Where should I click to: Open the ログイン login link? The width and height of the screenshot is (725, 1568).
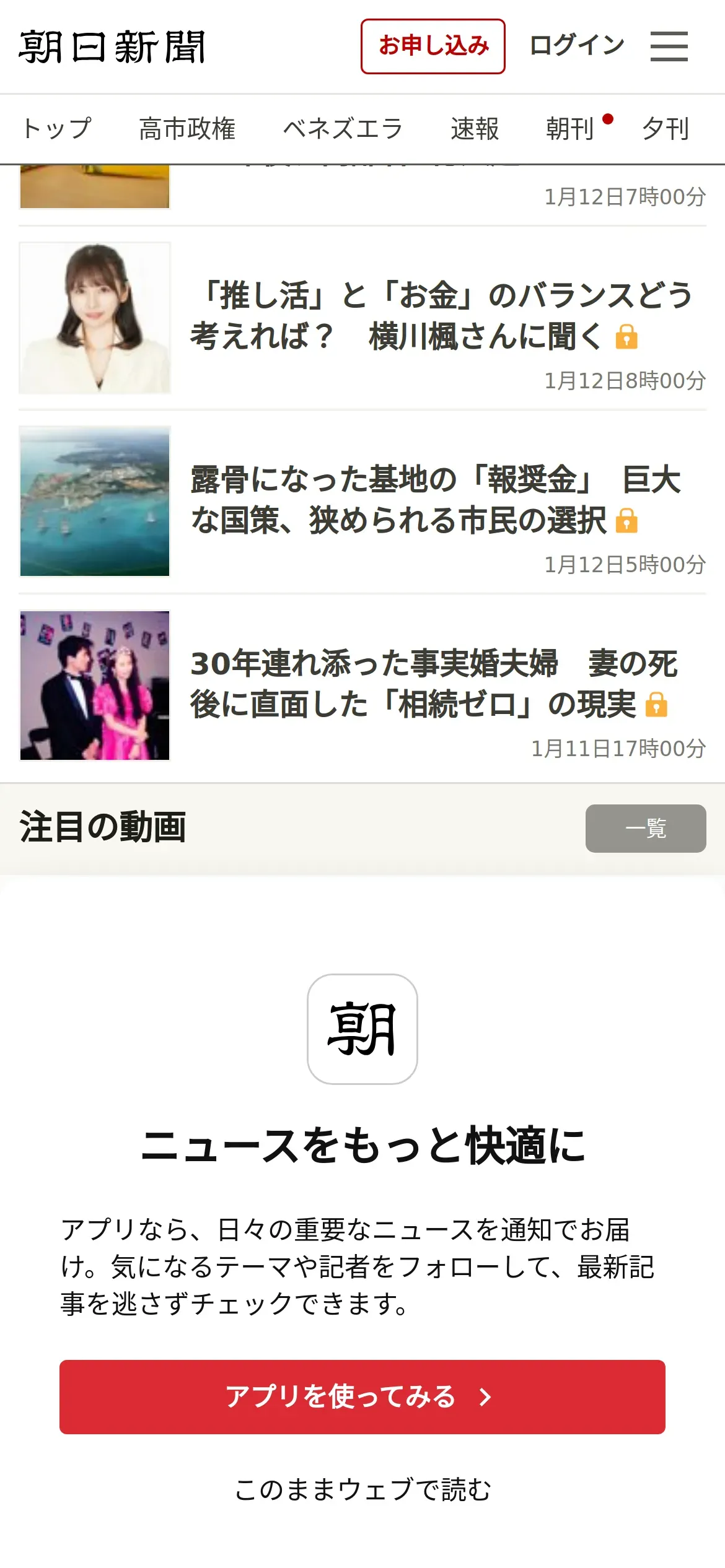577,46
